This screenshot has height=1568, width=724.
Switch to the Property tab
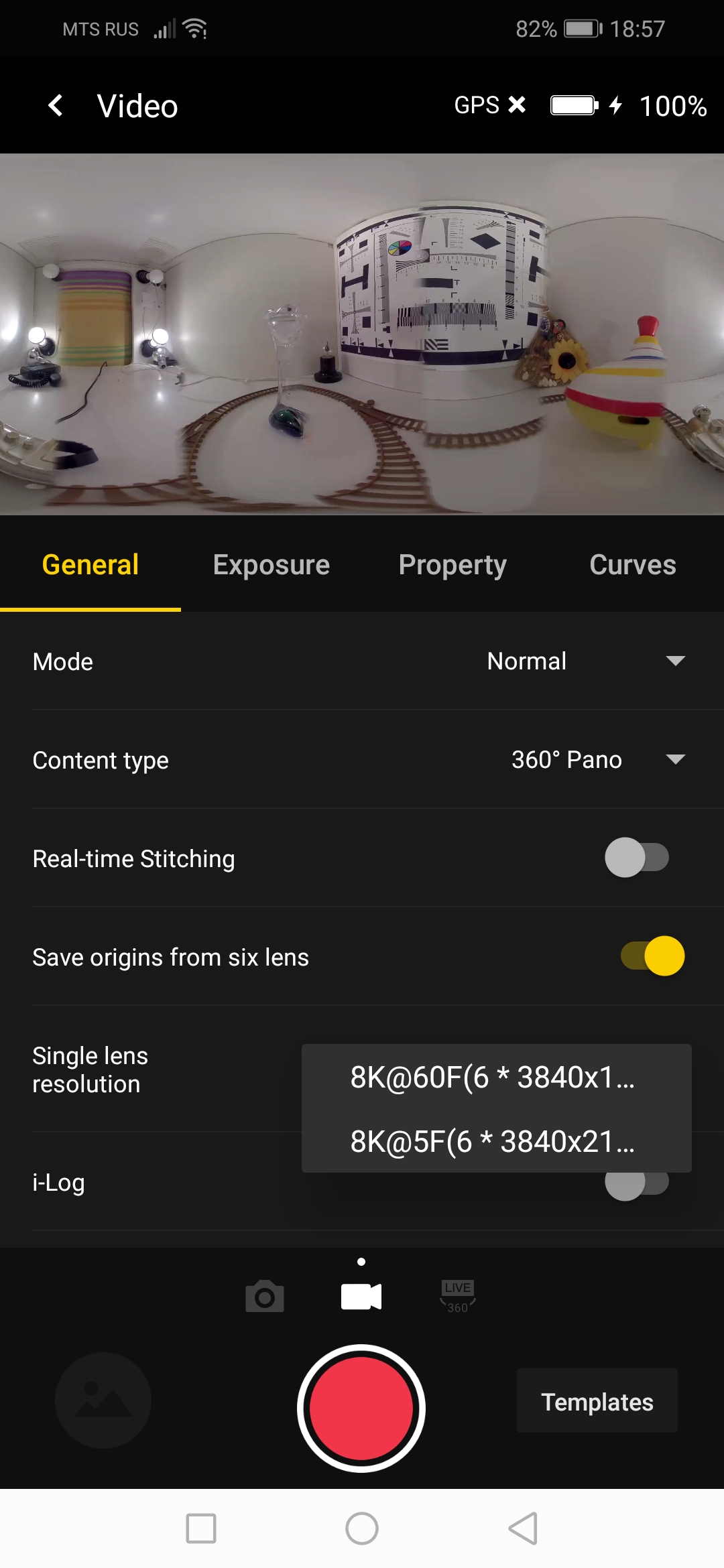coord(452,565)
